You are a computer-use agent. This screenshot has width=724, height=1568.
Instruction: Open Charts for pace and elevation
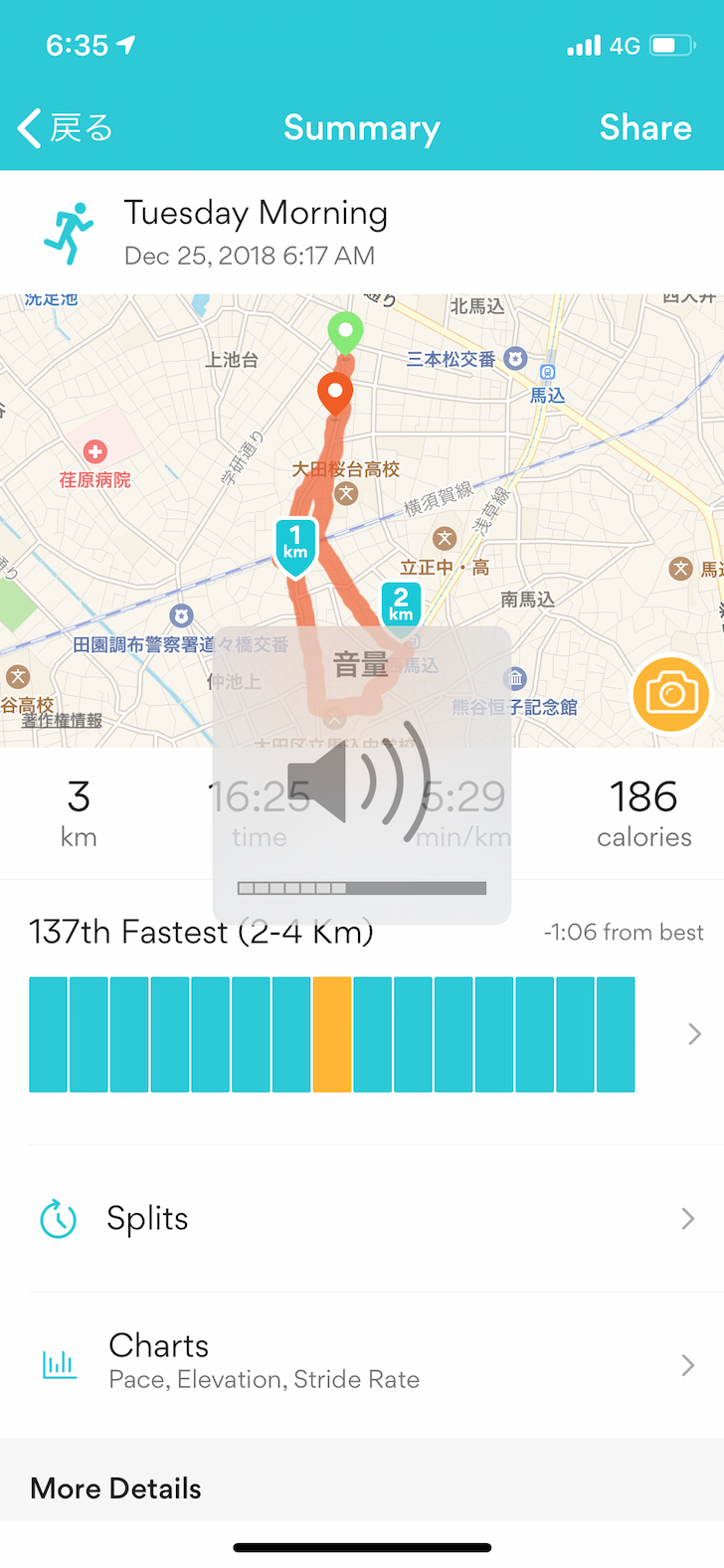(362, 1365)
